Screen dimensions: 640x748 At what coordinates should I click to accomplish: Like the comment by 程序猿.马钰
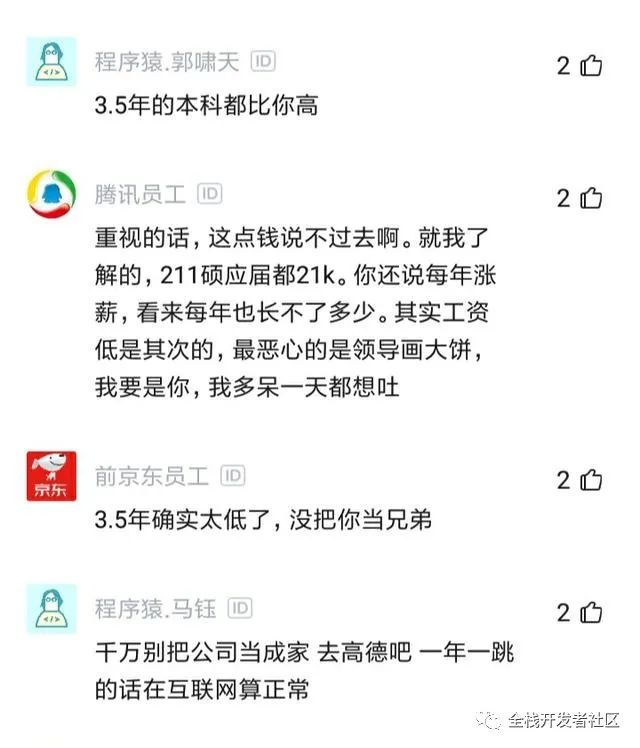(x=591, y=612)
